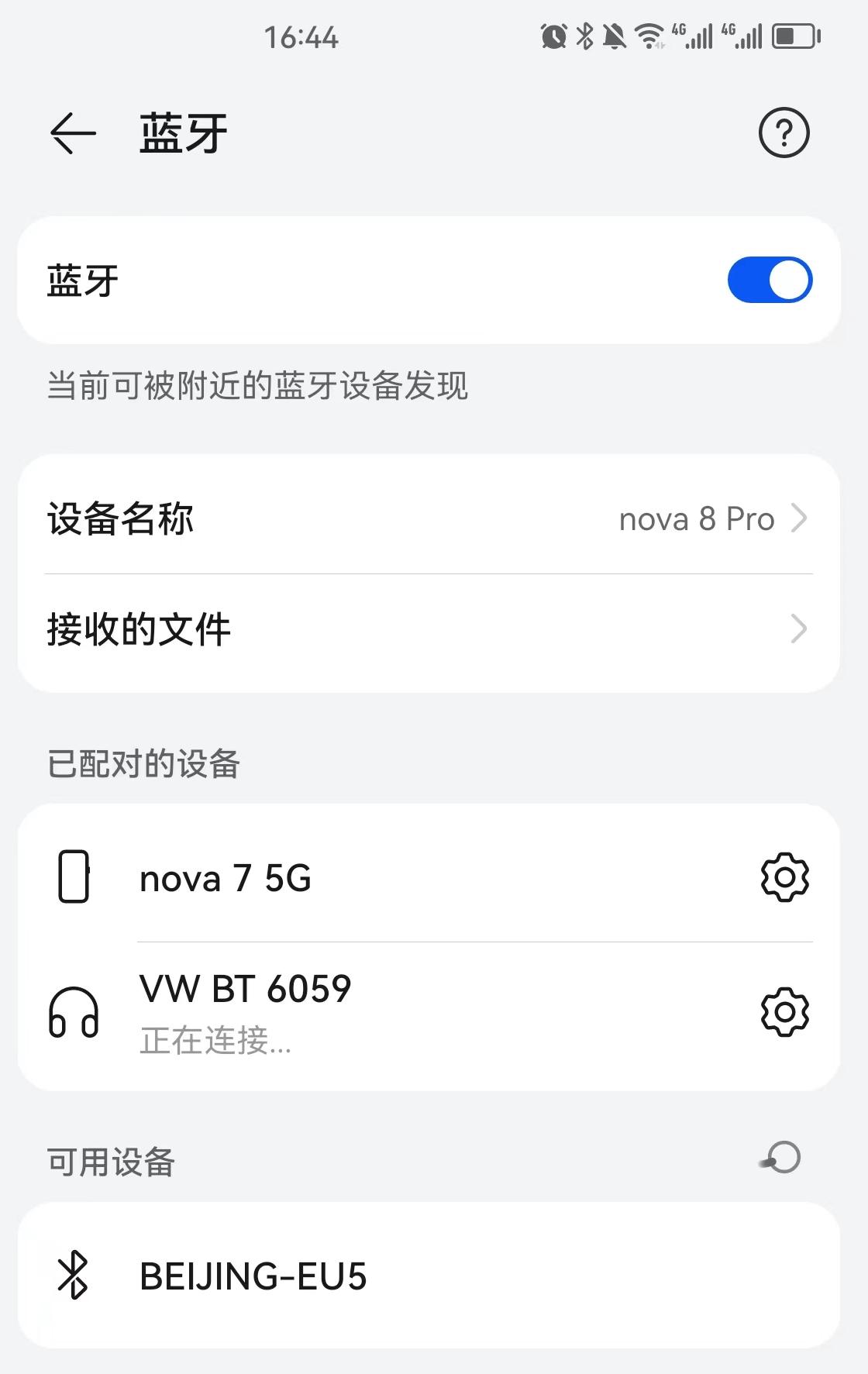Tap the back arrow to exit Bluetooth settings
The width and height of the screenshot is (868, 1374).
coord(71,133)
